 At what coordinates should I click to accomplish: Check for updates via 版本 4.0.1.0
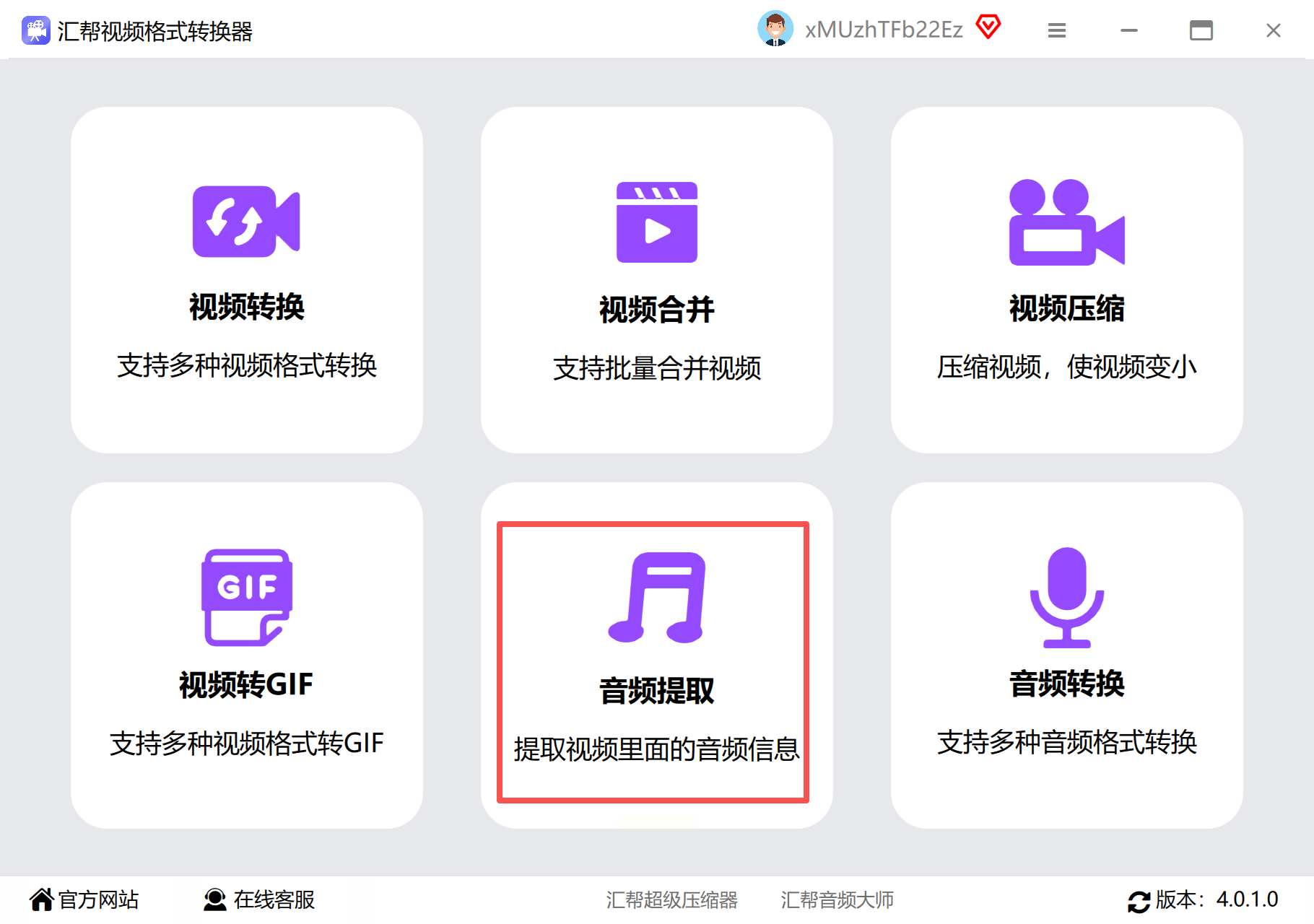tap(1203, 900)
